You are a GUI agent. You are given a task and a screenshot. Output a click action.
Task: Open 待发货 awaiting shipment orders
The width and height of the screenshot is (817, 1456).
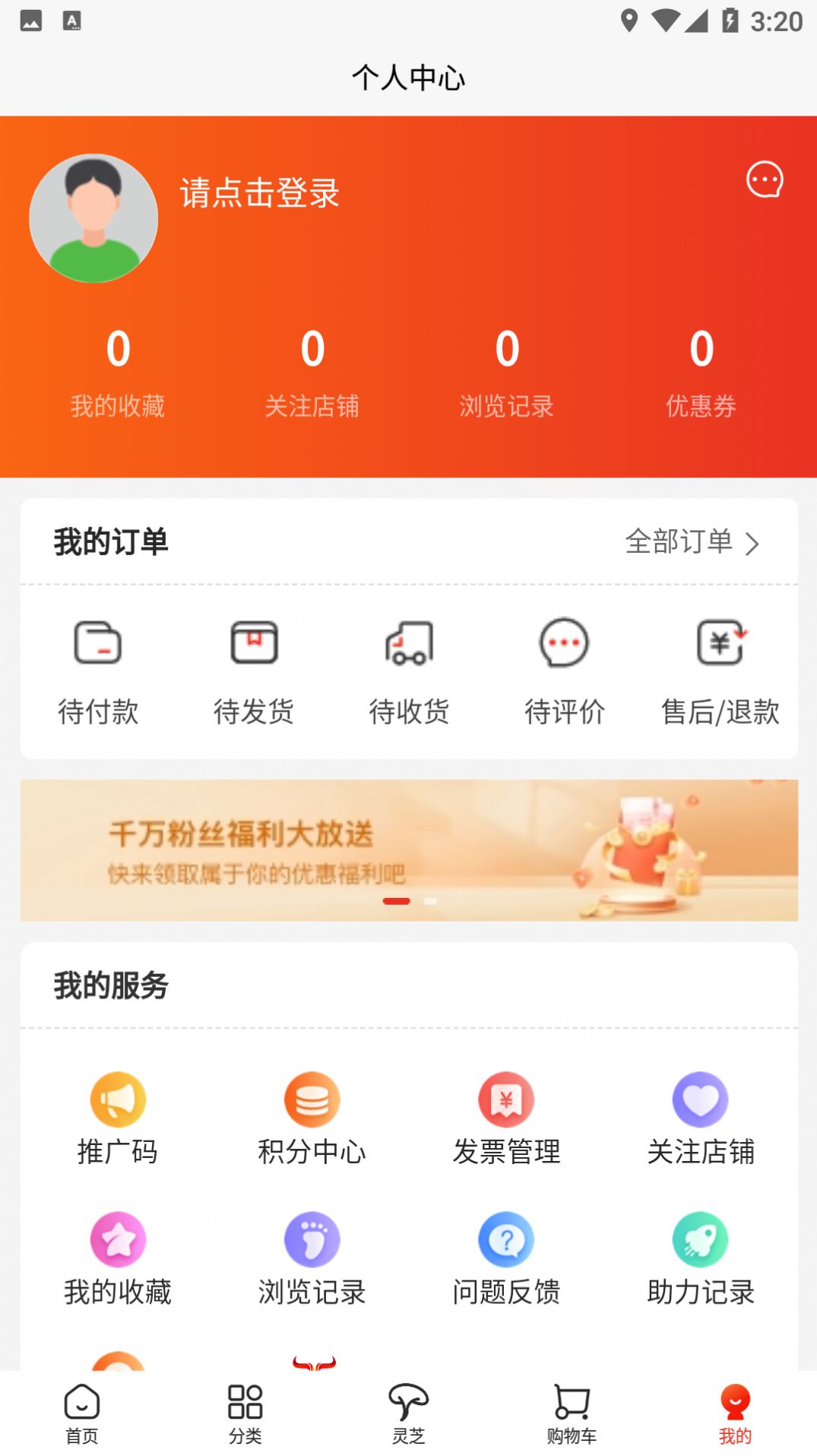[254, 669]
